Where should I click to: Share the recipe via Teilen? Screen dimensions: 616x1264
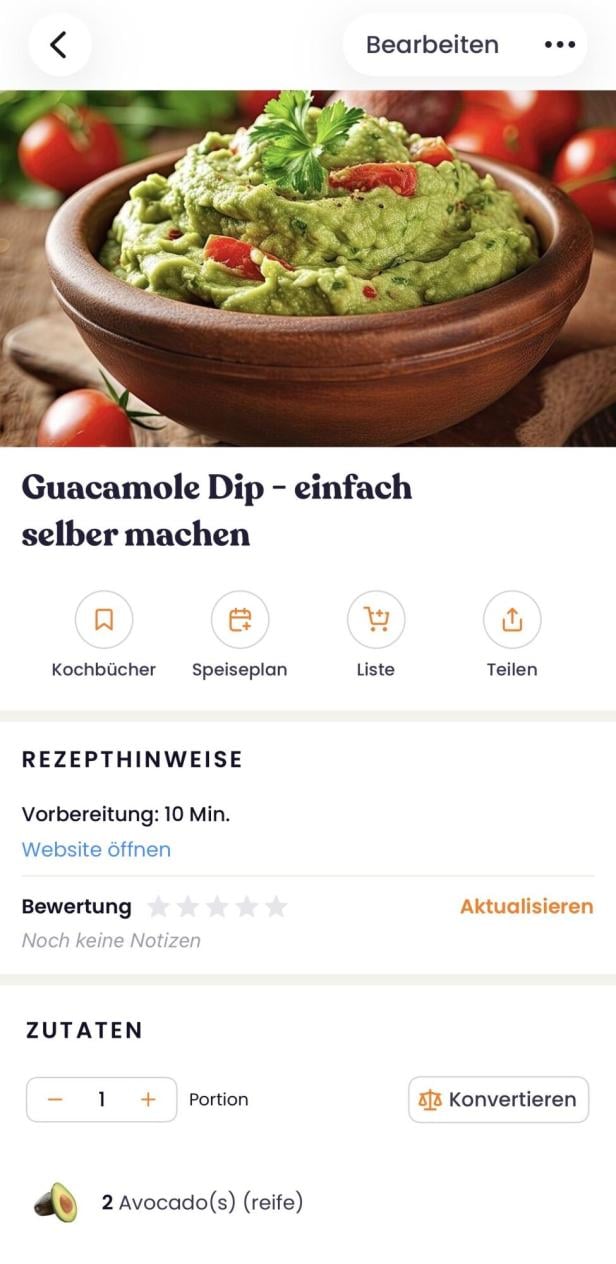(512, 620)
